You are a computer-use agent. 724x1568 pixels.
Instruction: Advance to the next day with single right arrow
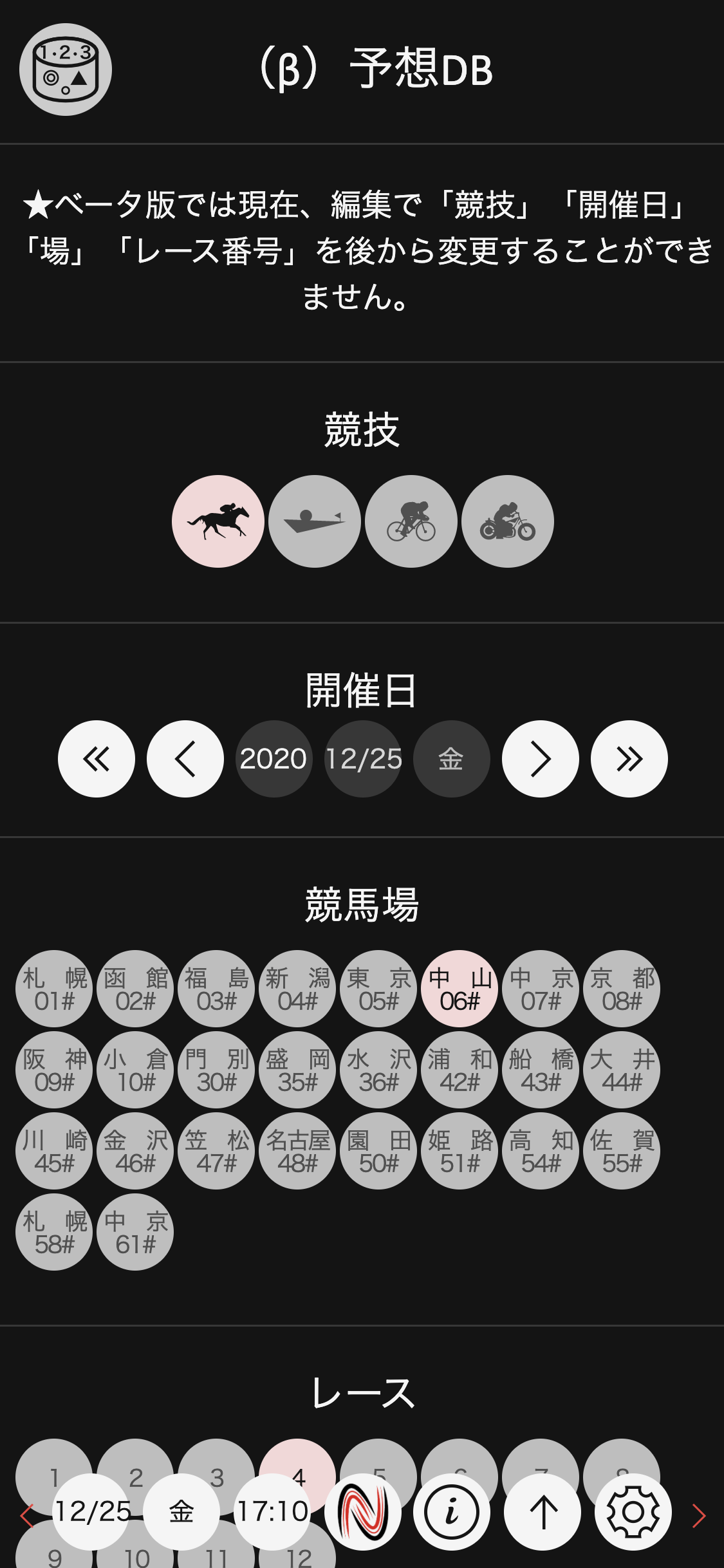540,758
